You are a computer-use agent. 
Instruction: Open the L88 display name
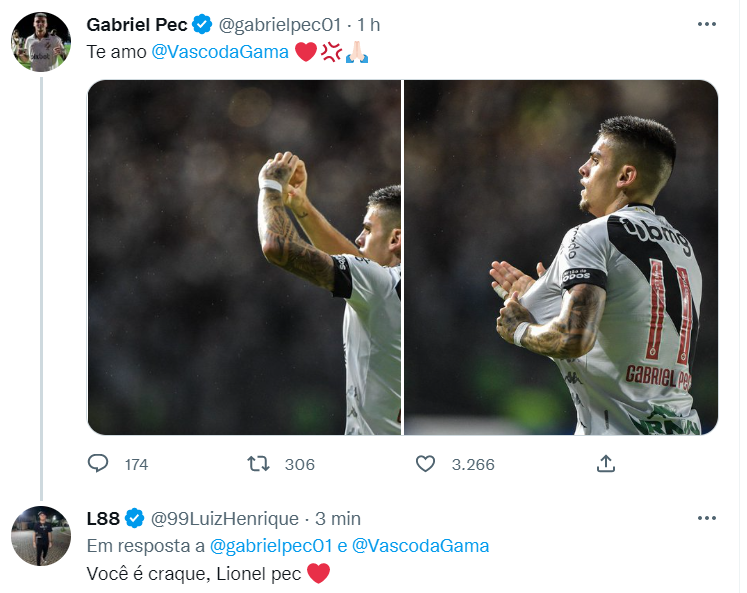[104, 518]
